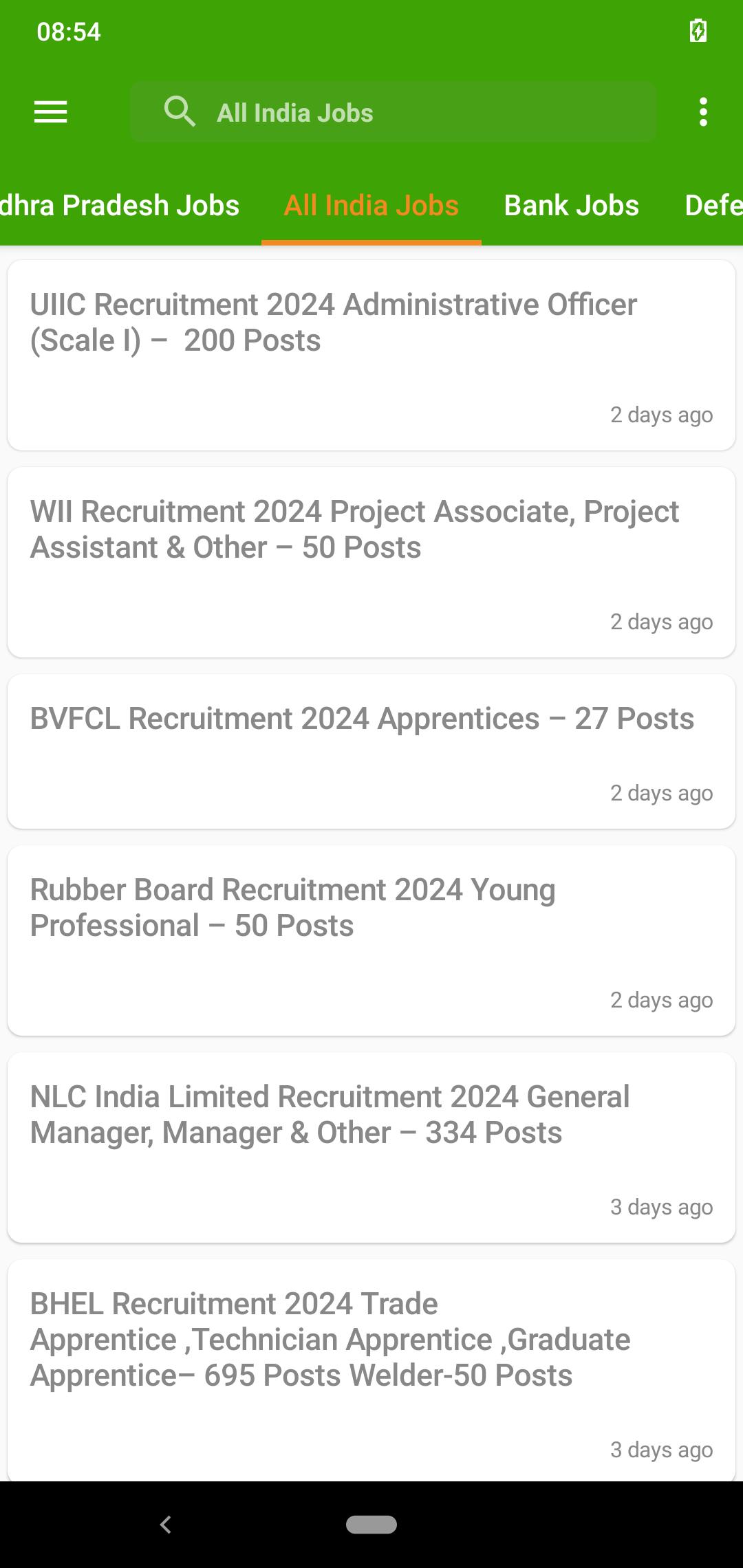View WII Recruitment 2024 Project Associate listing

click(371, 563)
